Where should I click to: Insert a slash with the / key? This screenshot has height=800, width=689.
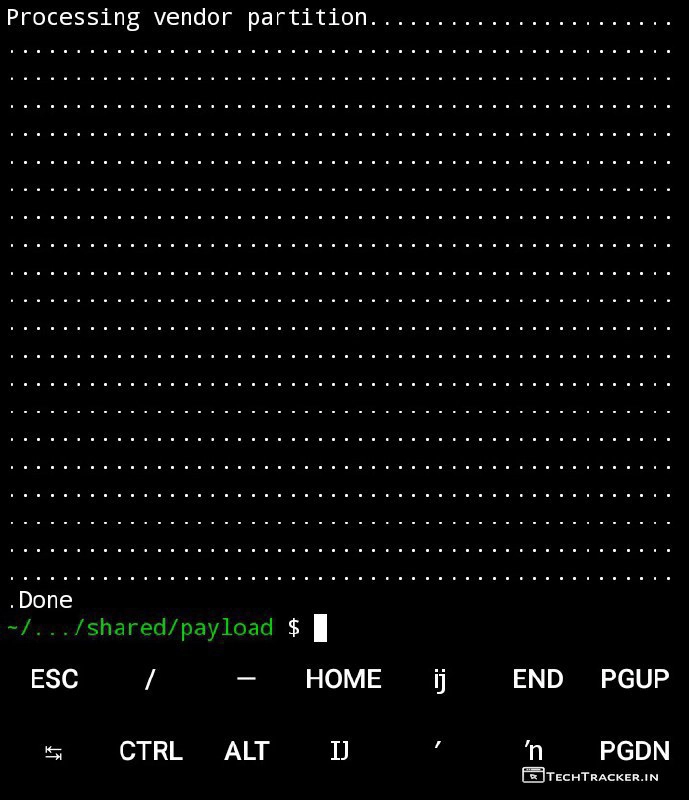150,679
